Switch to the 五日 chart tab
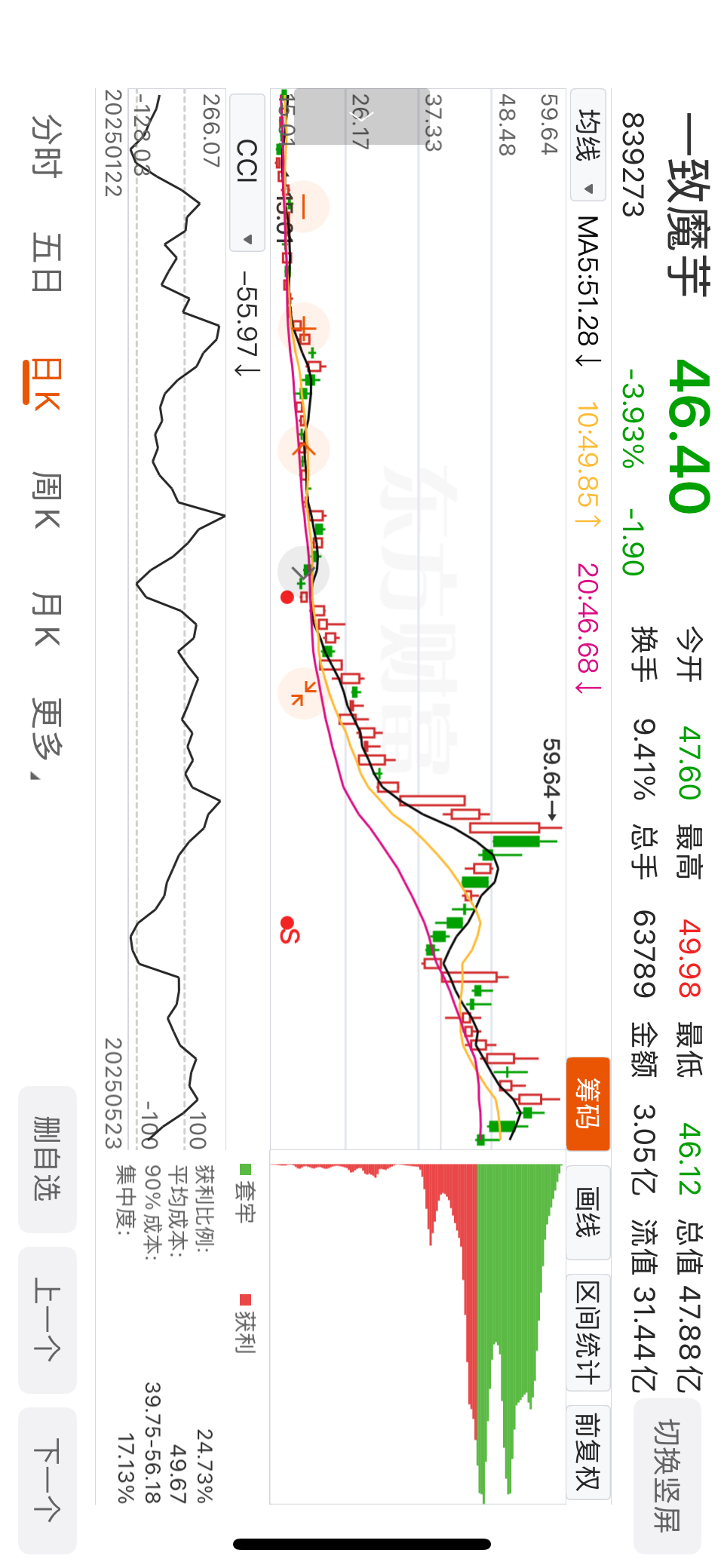Viewport: 724px width, 1568px height. tap(47, 263)
